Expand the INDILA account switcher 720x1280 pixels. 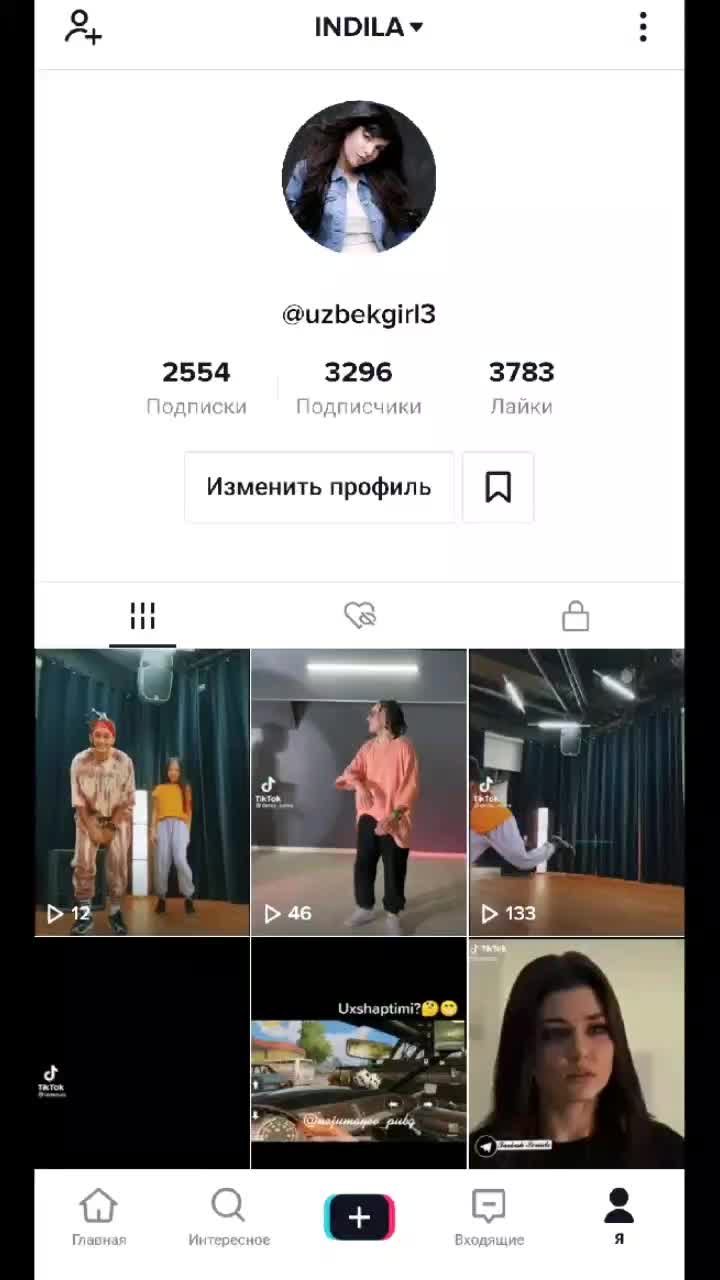click(x=368, y=27)
